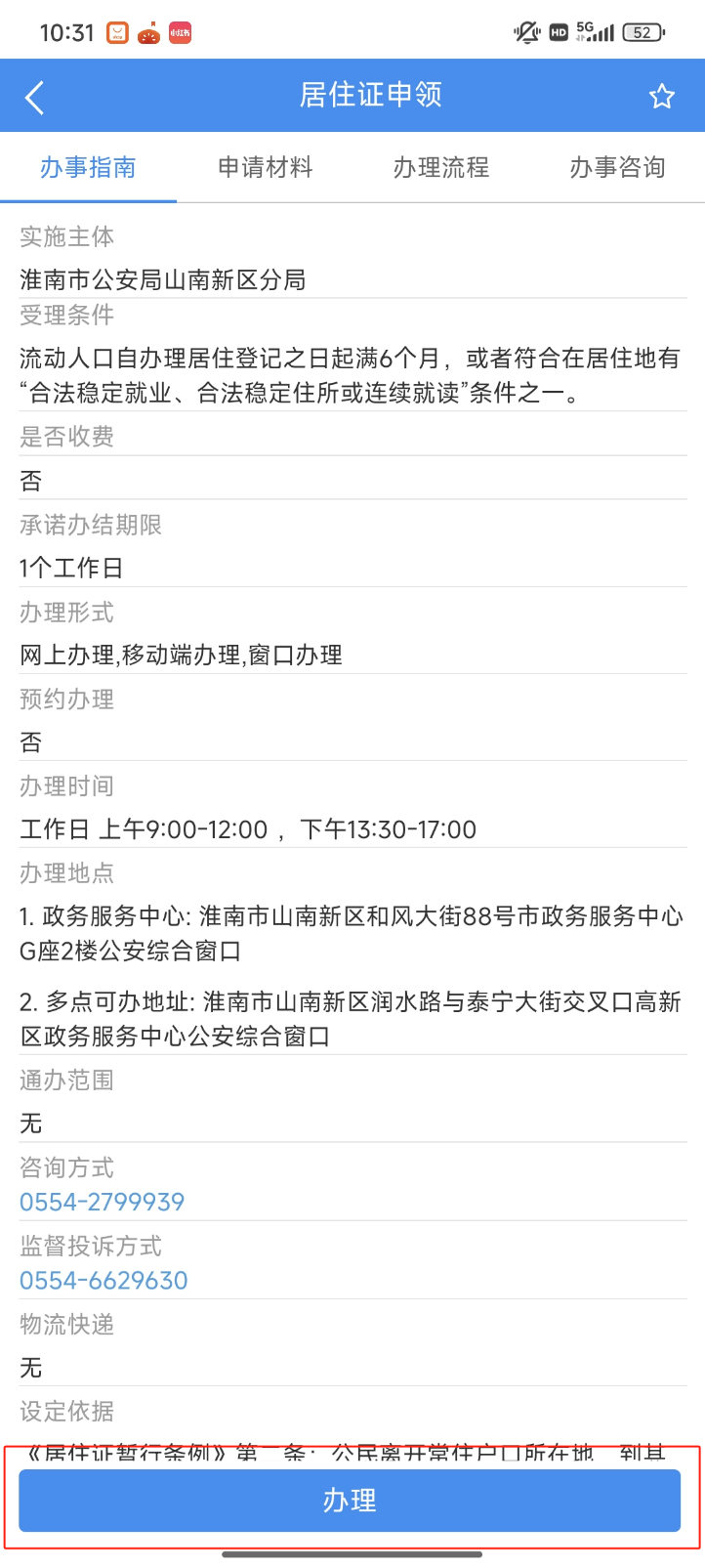This screenshot has height=1568, width=705.
Task: Switch to the 申请材料 tab
Action: tap(265, 168)
